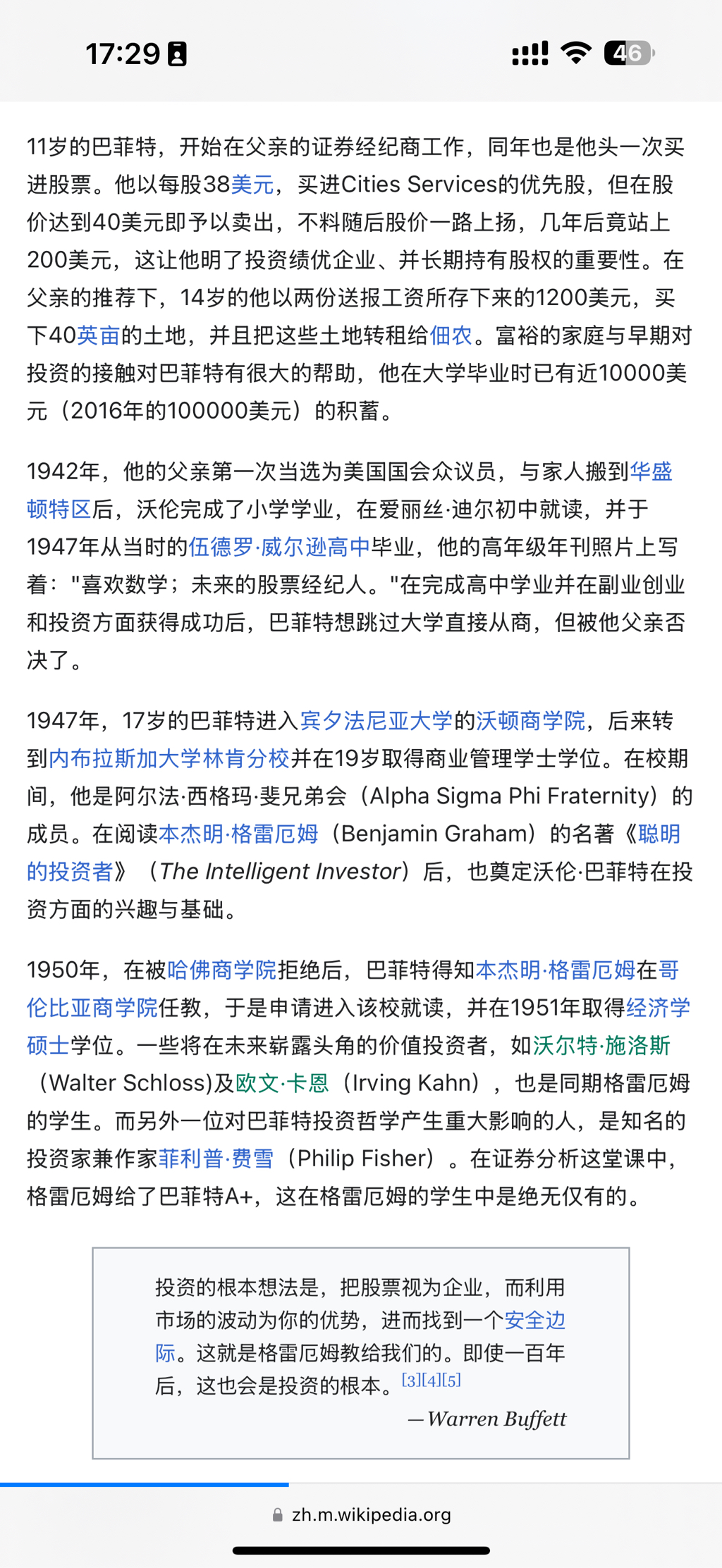Screen dimensions: 722x1568
Task: Open the 菲利普·费雪 link
Action: 216,1158
